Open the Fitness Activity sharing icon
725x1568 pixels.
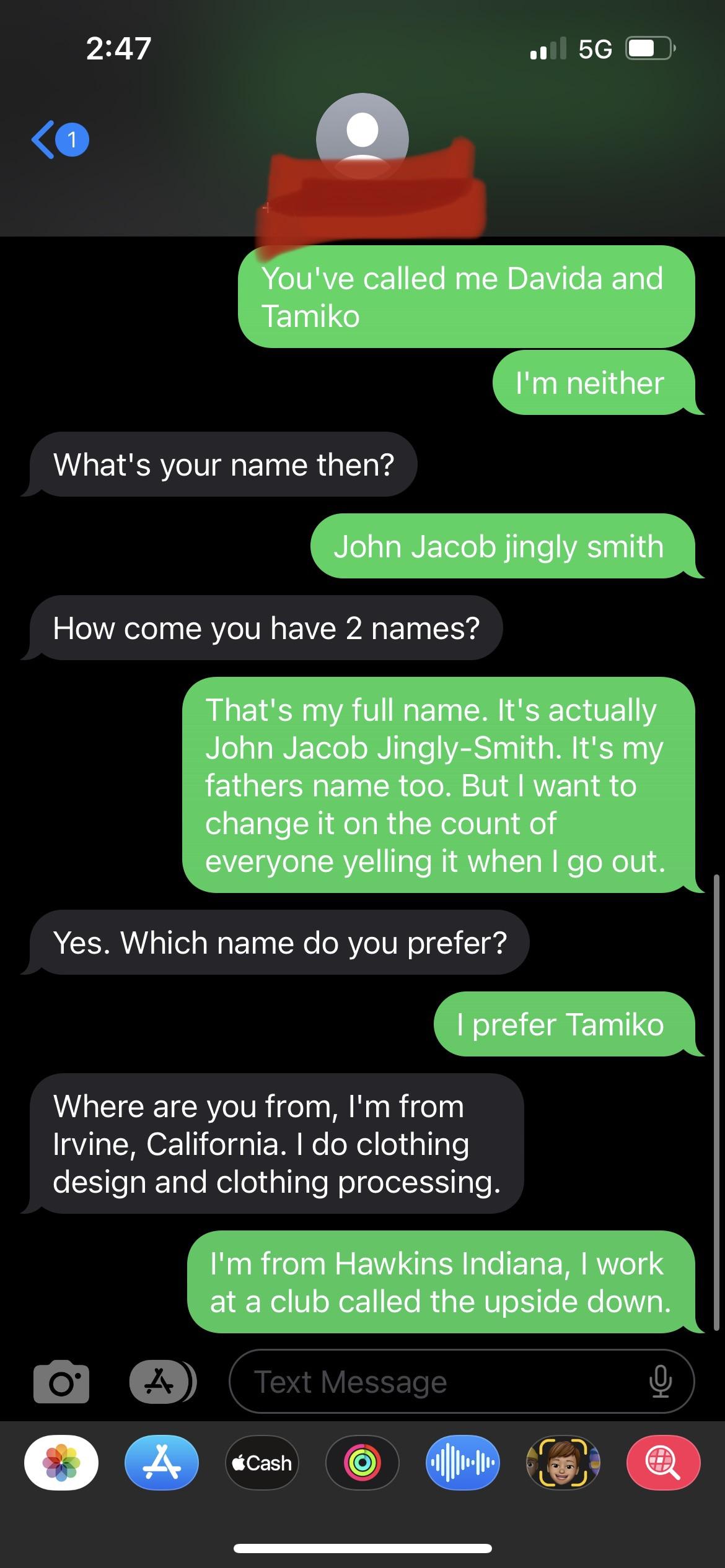(362, 1462)
